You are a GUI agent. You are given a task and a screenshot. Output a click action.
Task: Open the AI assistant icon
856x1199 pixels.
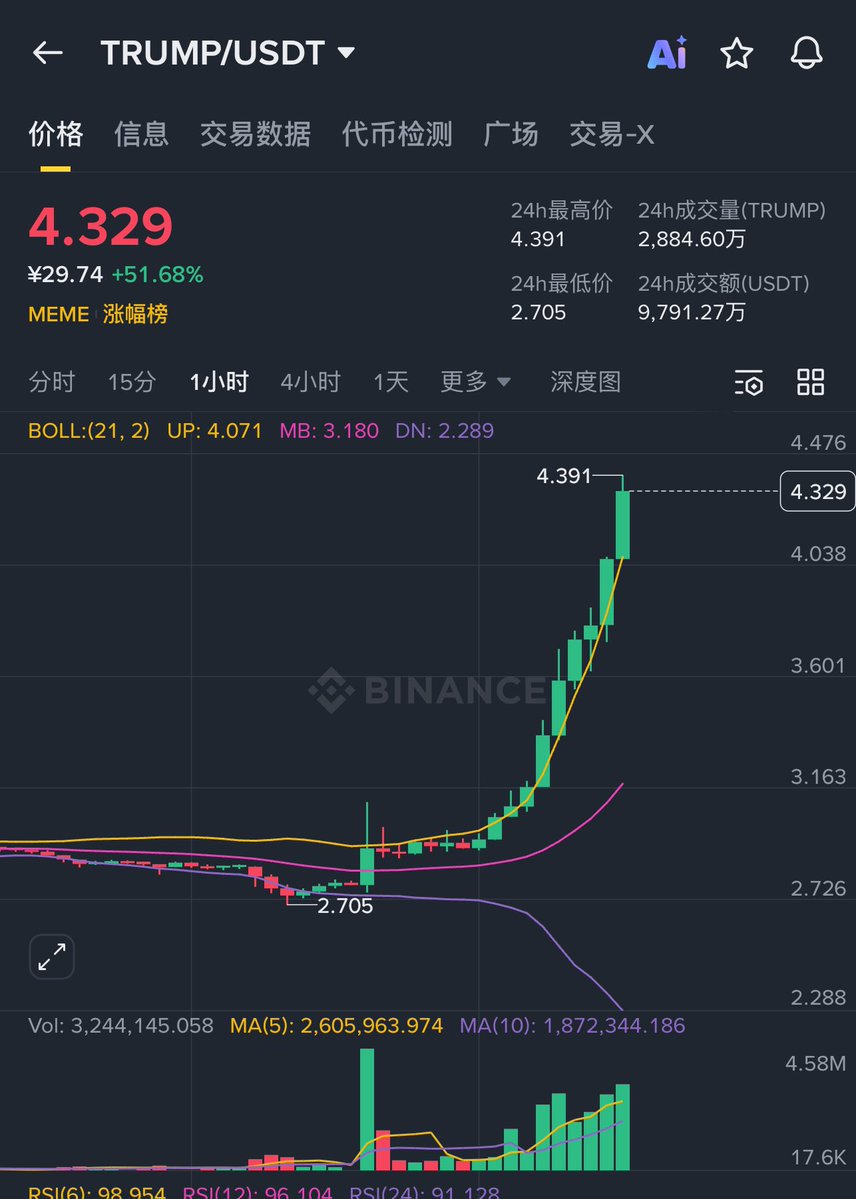[667, 53]
